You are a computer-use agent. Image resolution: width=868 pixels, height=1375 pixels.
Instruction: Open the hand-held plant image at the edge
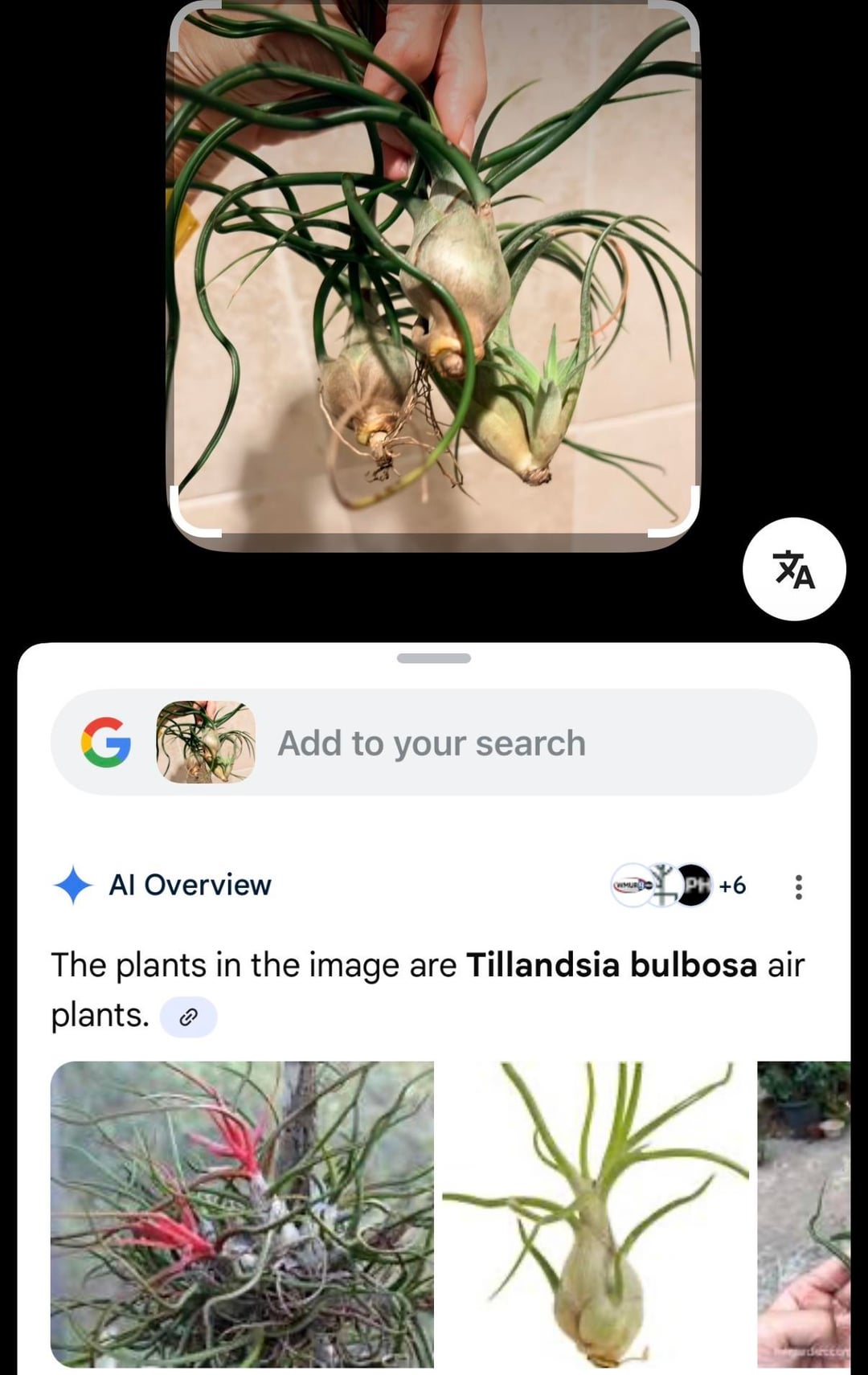pos(804,1213)
